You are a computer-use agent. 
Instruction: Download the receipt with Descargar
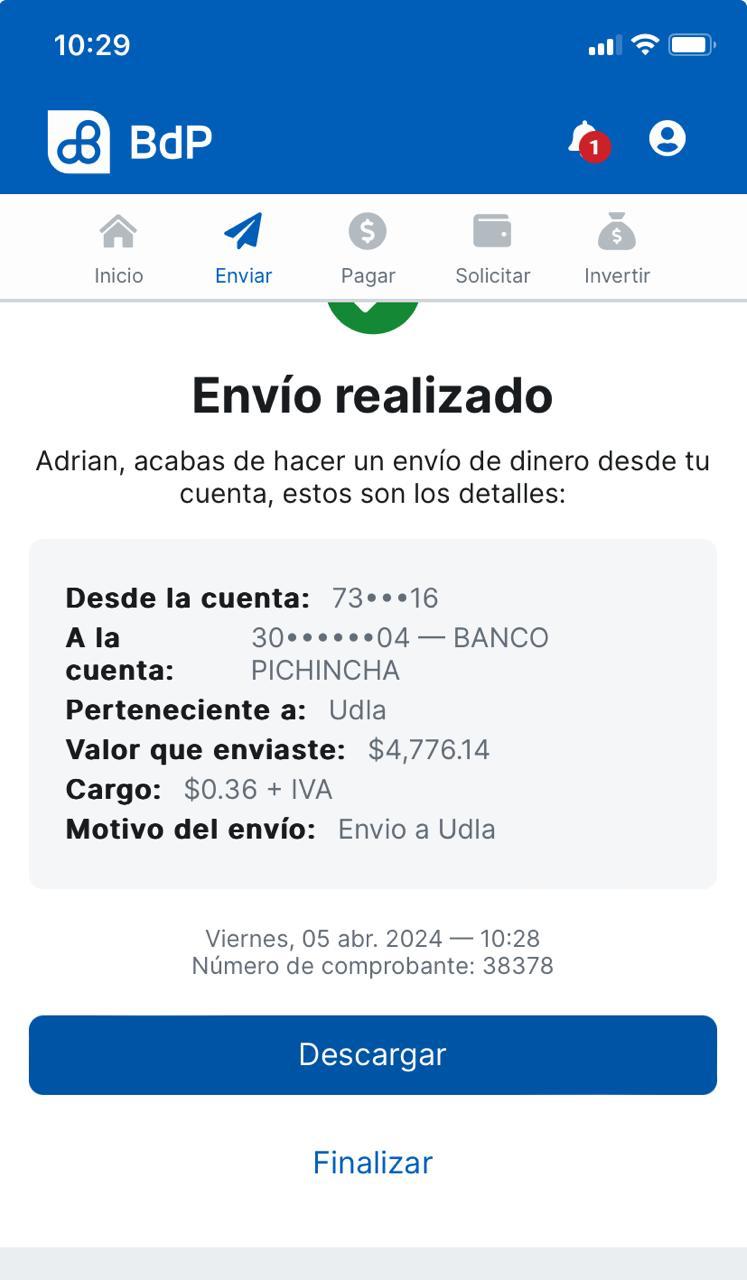tap(373, 1054)
